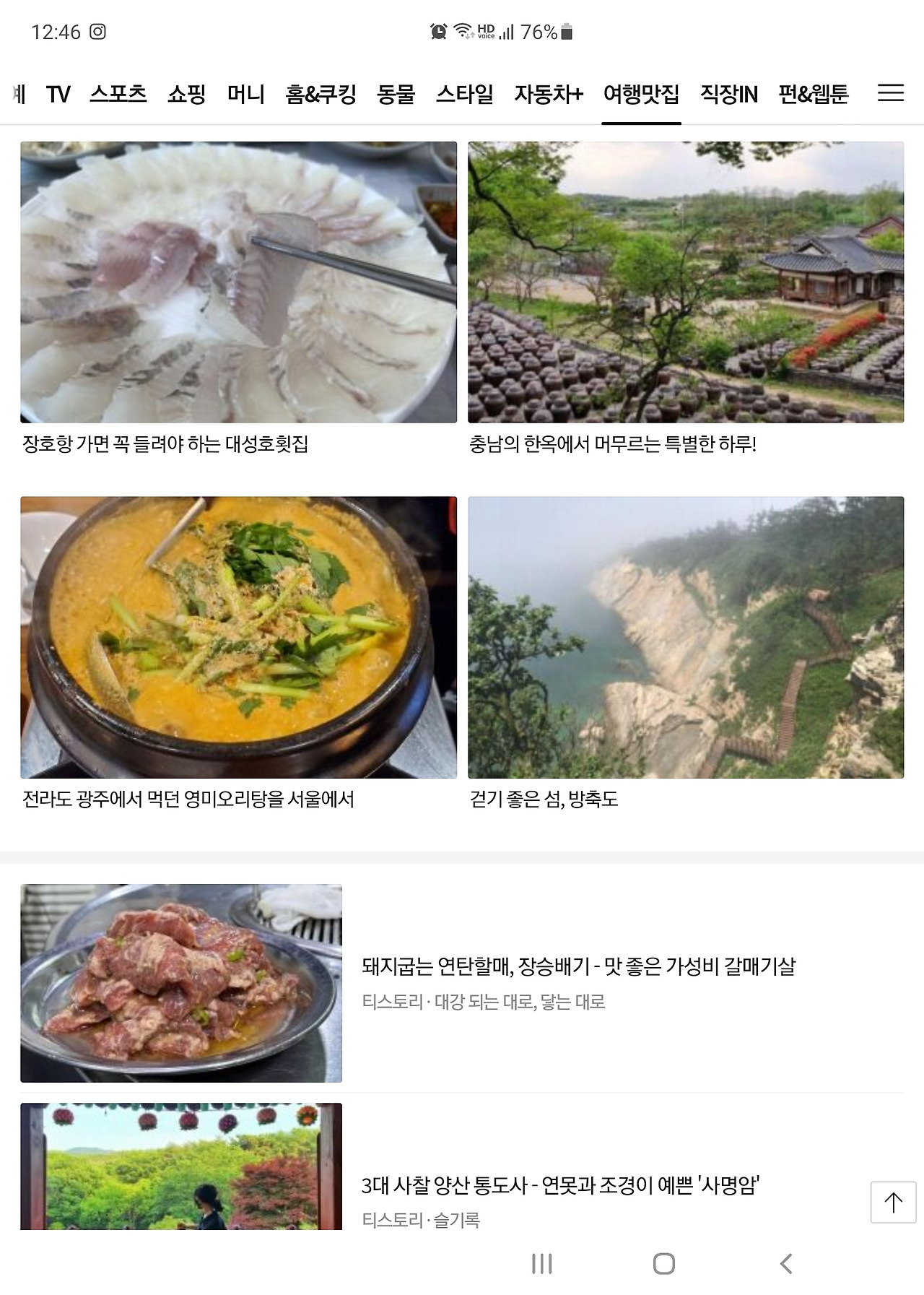Screen dimensions: 924x1295
Task: Switch to the 스포츠 tab
Action: click(x=118, y=94)
